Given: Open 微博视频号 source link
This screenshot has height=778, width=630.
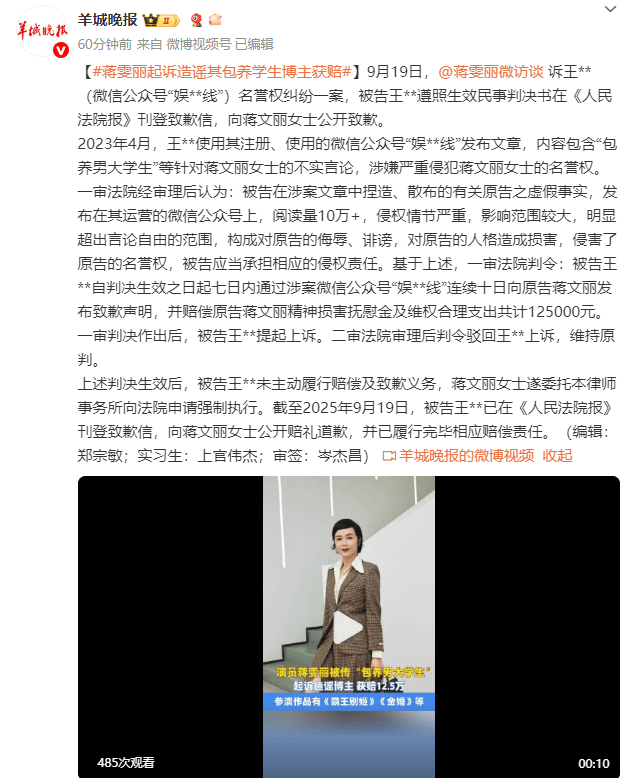Looking at the screenshot, I should (x=197, y=43).
